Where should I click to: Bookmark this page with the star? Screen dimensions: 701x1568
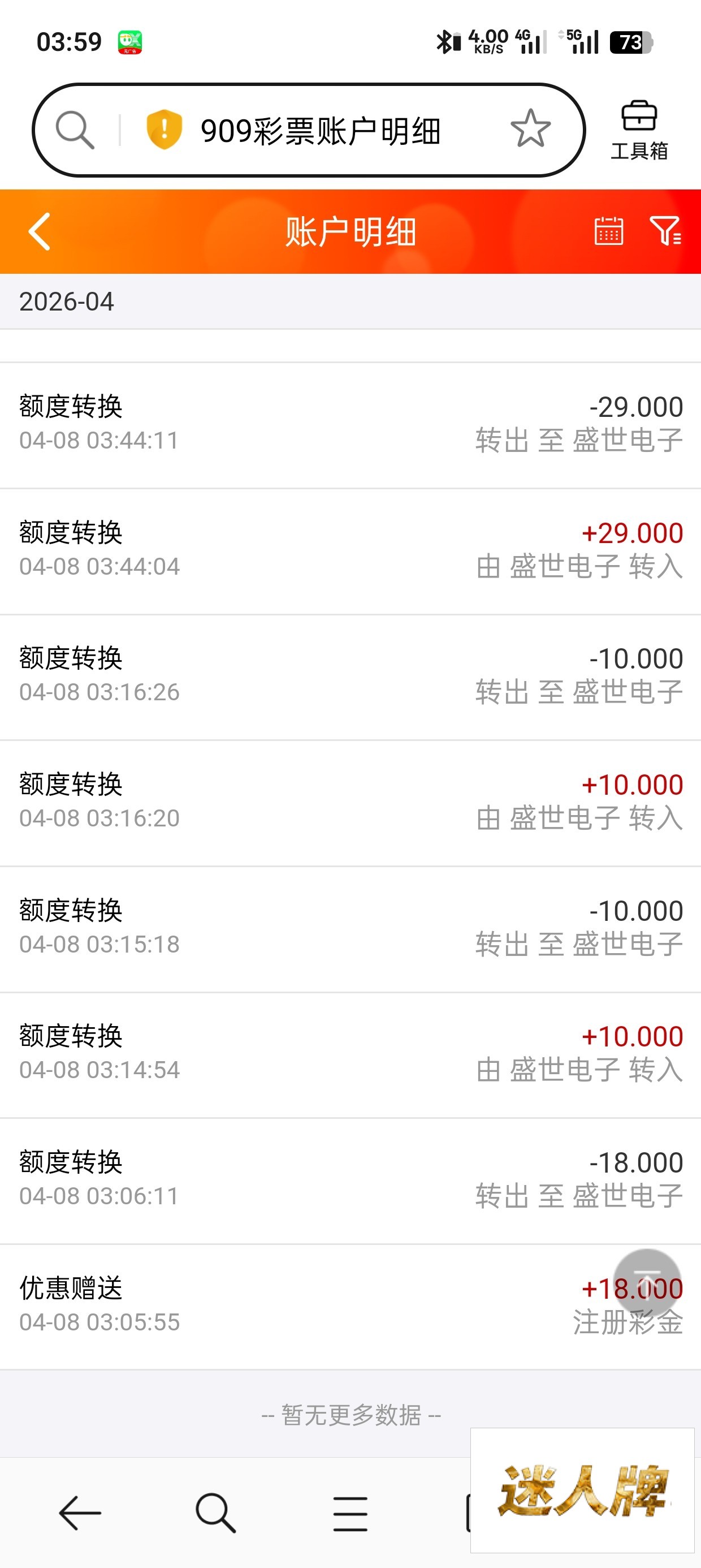tap(530, 129)
